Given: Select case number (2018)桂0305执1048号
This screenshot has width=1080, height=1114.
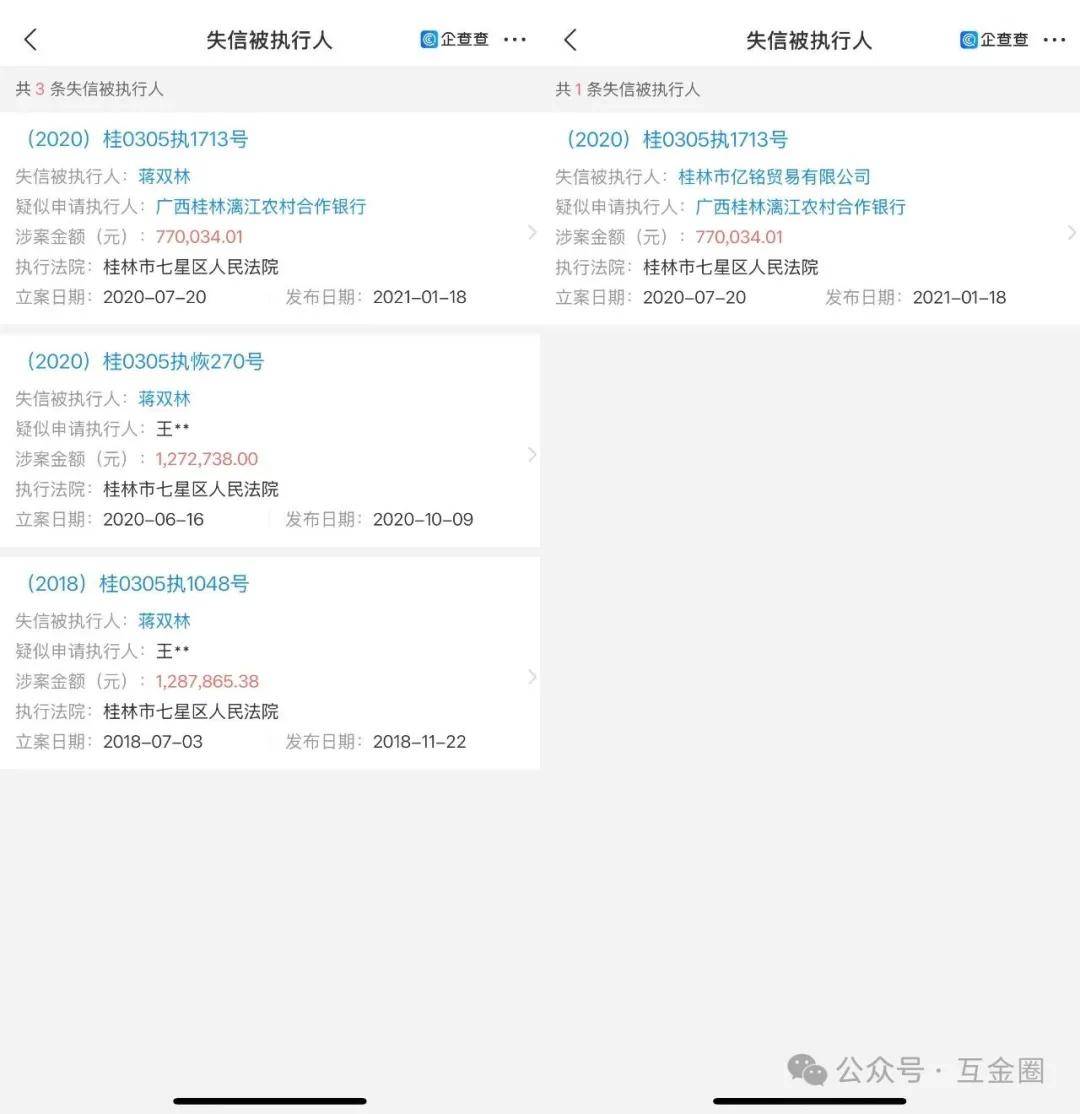Looking at the screenshot, I should tap(137, 583).
